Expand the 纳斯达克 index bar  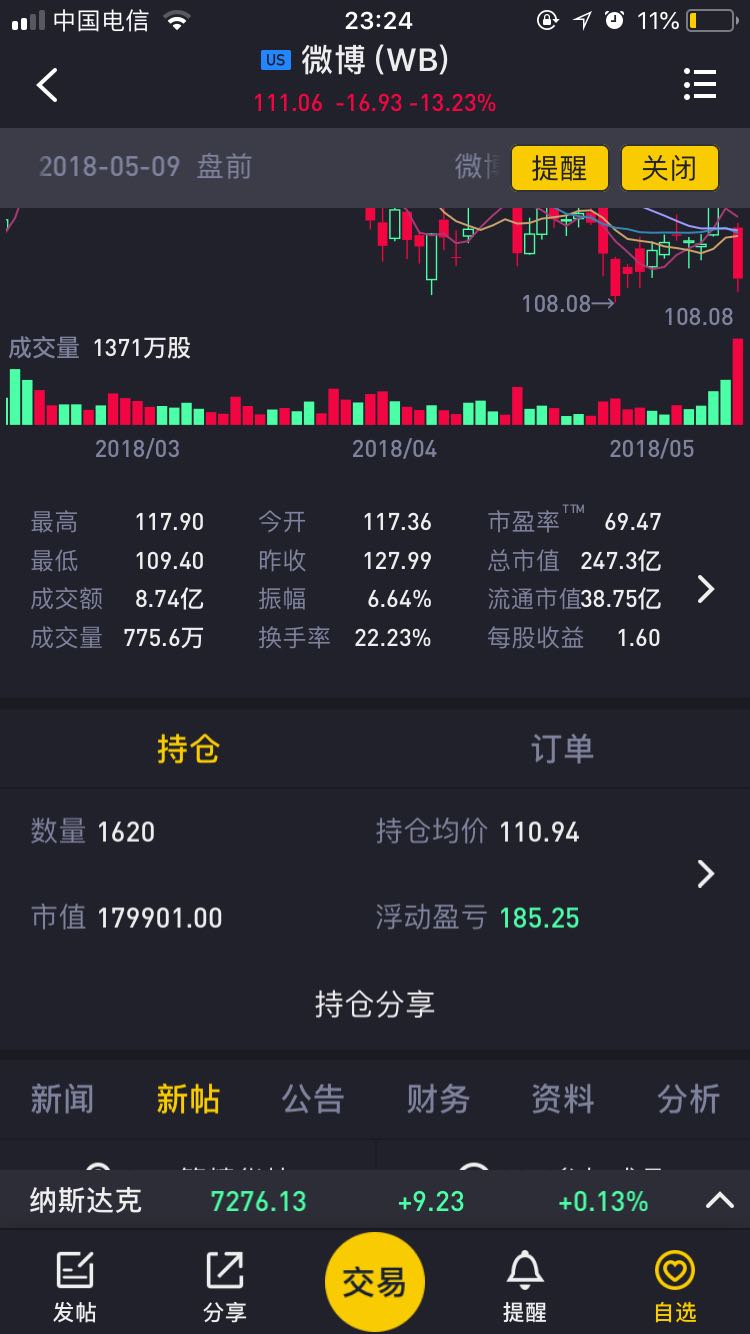[x=720, y=1200]
